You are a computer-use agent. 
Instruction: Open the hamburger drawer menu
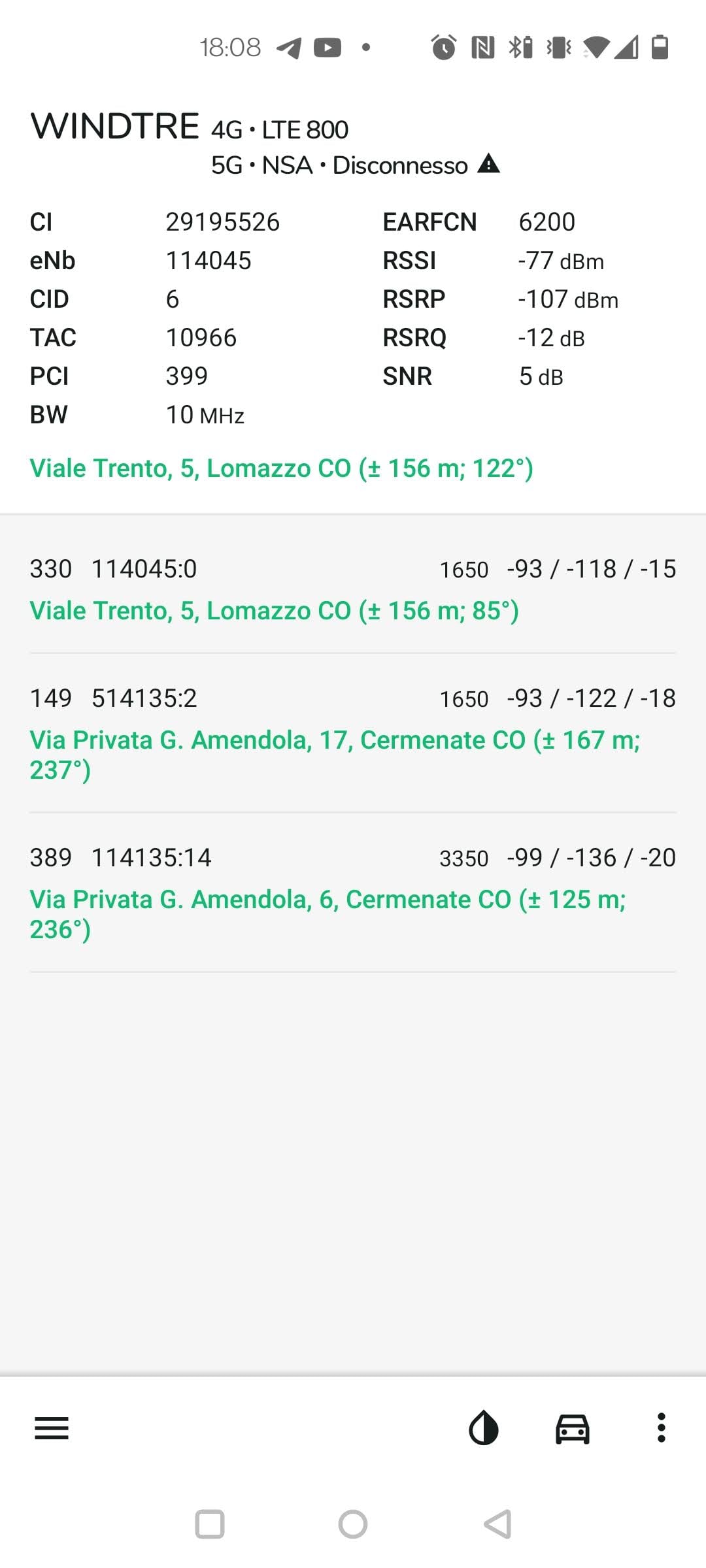coord(51,1428)
